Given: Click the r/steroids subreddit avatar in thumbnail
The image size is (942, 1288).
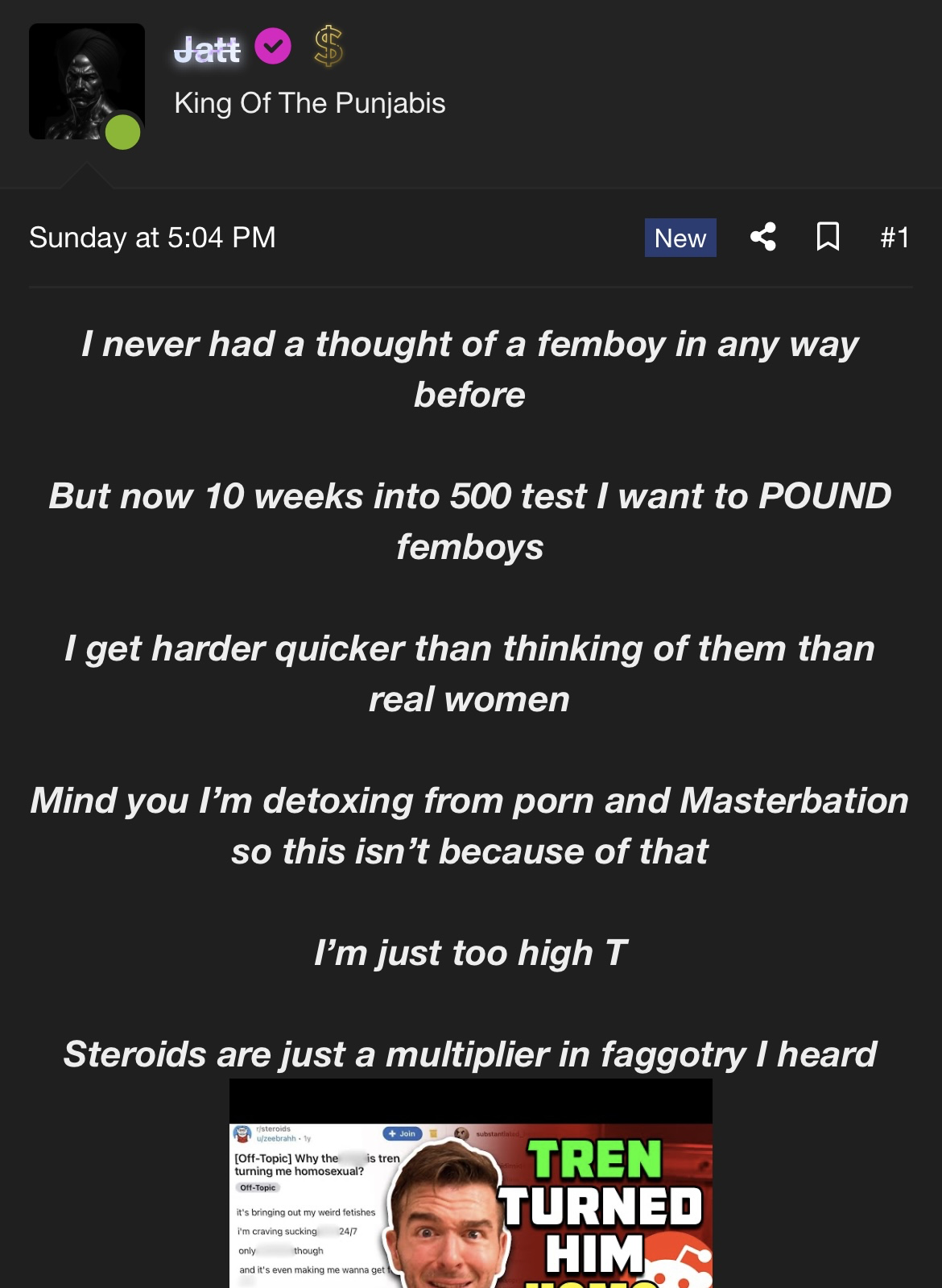Looking at the screenshot, I should pos(242,1134).
